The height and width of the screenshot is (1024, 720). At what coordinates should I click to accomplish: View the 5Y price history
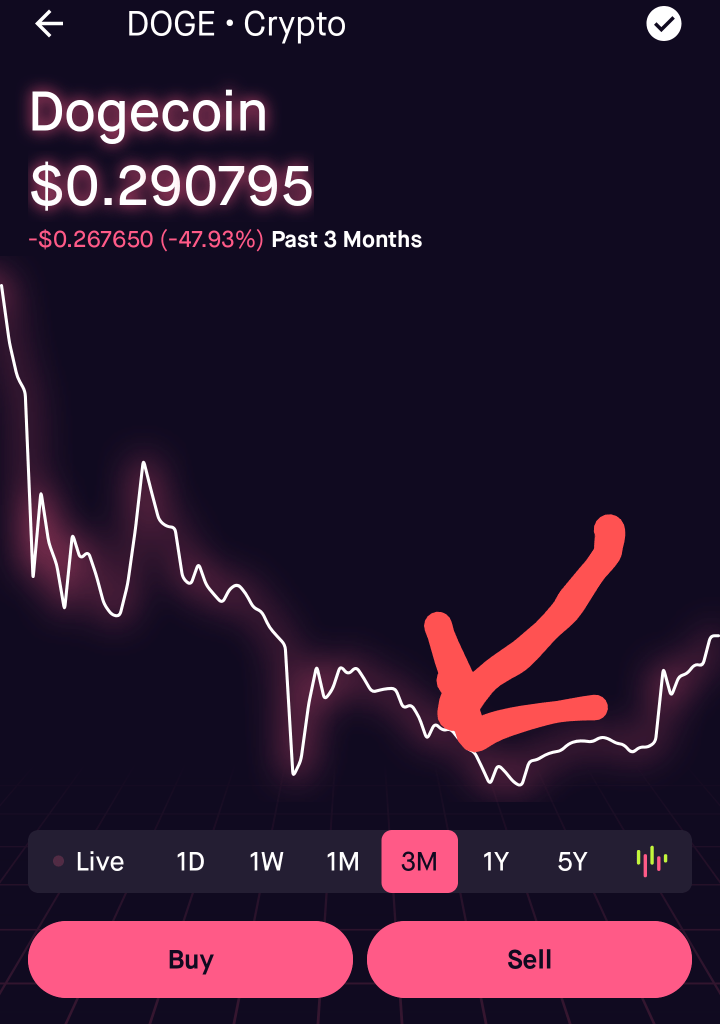[572, 861]
